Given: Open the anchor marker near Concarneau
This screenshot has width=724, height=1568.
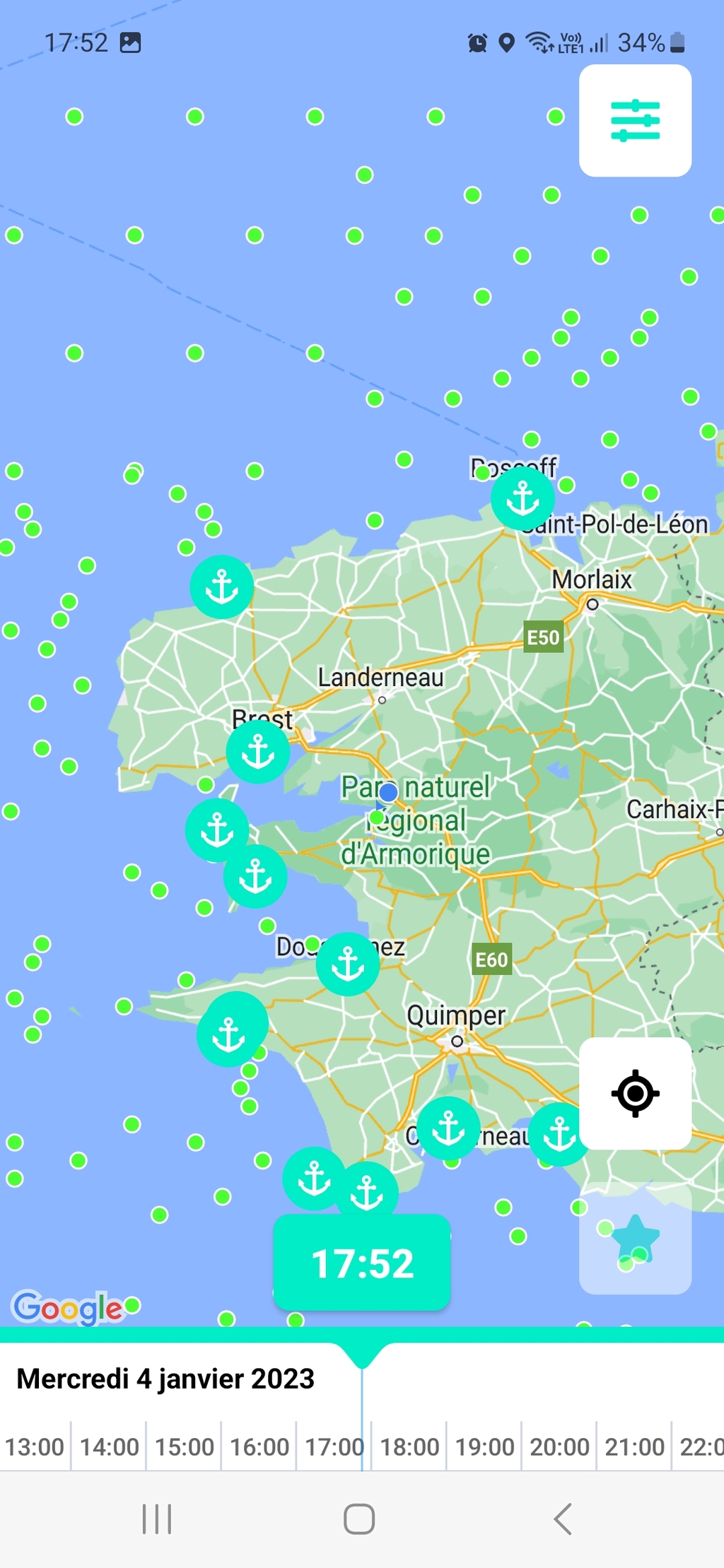Looking at the screenshot, I should 448,1128.
